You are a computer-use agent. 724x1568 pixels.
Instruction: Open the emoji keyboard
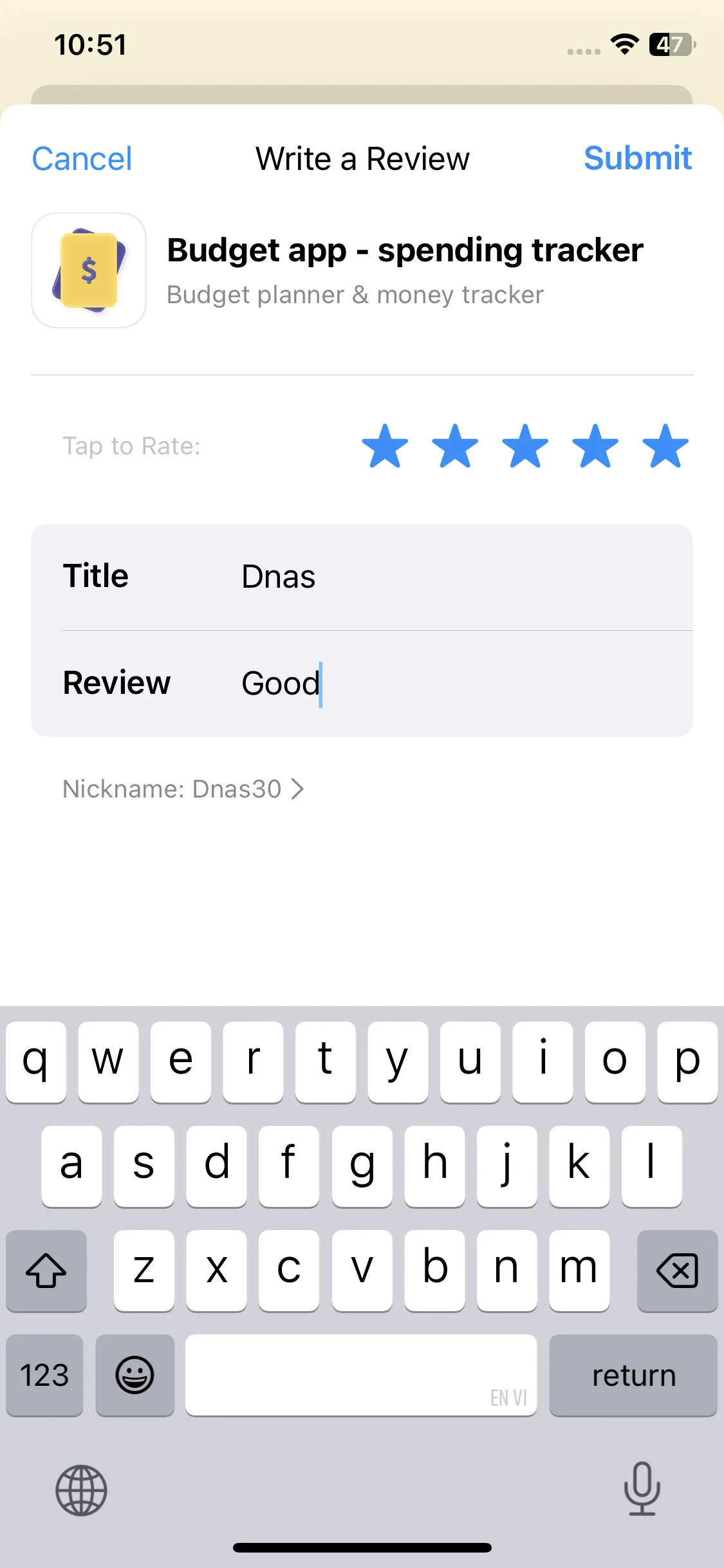(135, 1376)
